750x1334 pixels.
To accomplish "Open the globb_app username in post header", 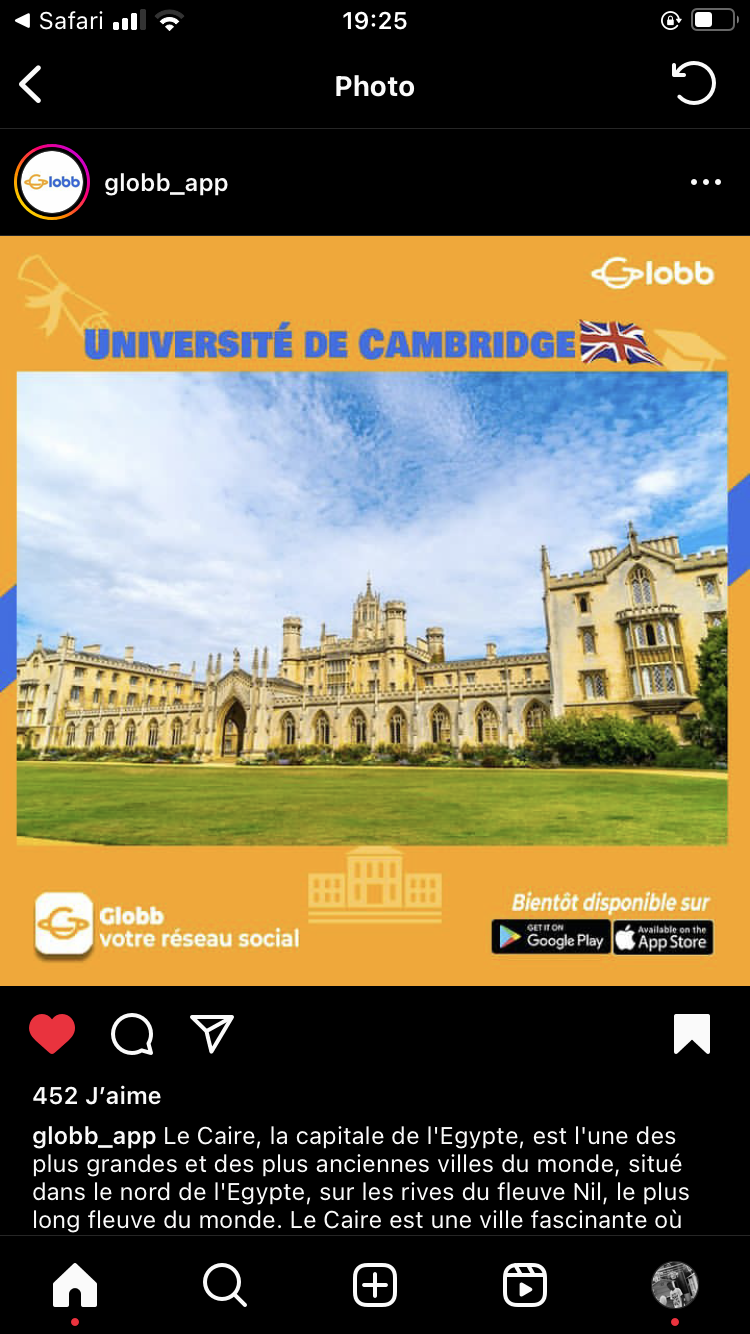I will point(166,183).
